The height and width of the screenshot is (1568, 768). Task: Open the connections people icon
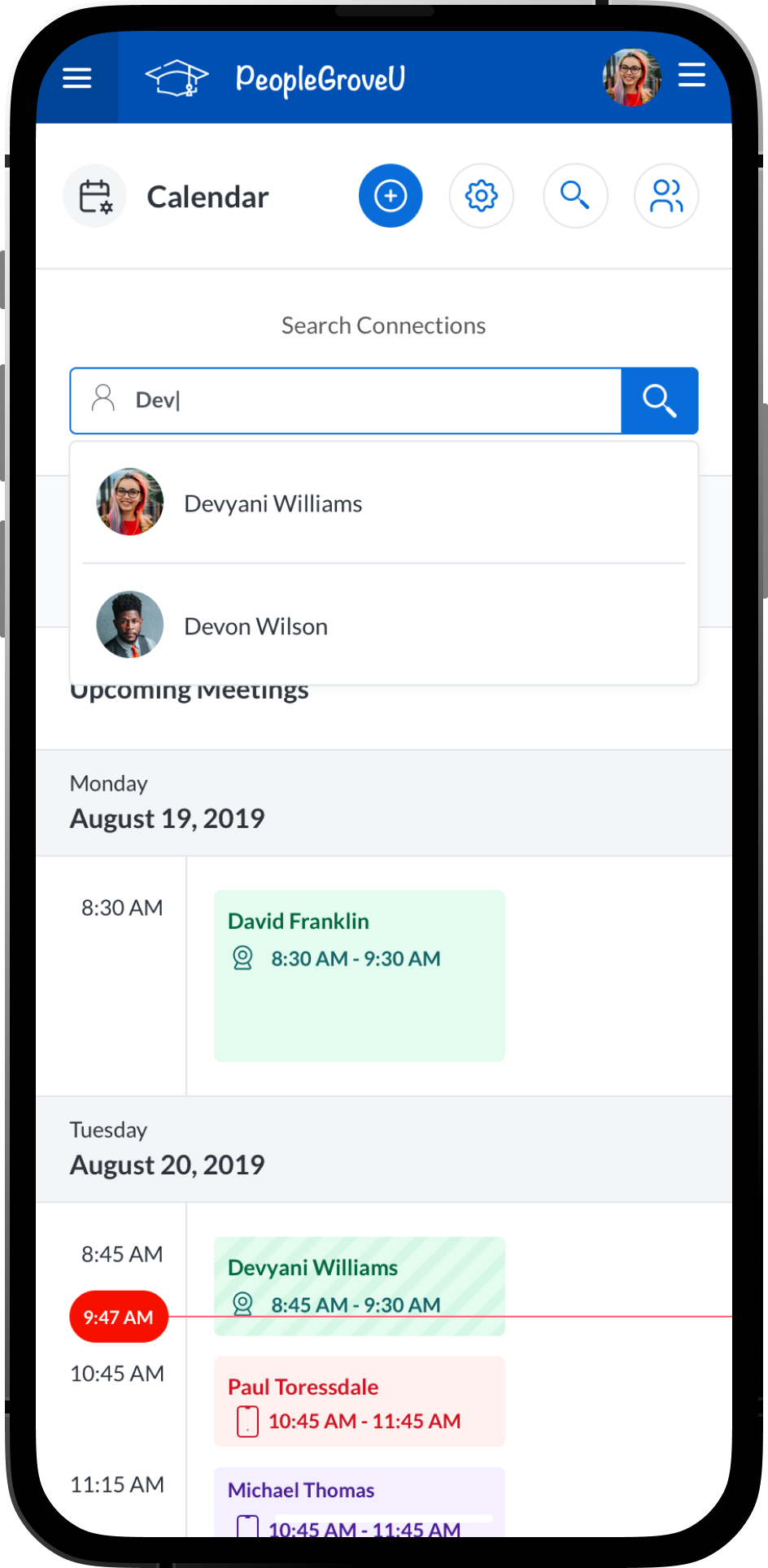[666, 196]
